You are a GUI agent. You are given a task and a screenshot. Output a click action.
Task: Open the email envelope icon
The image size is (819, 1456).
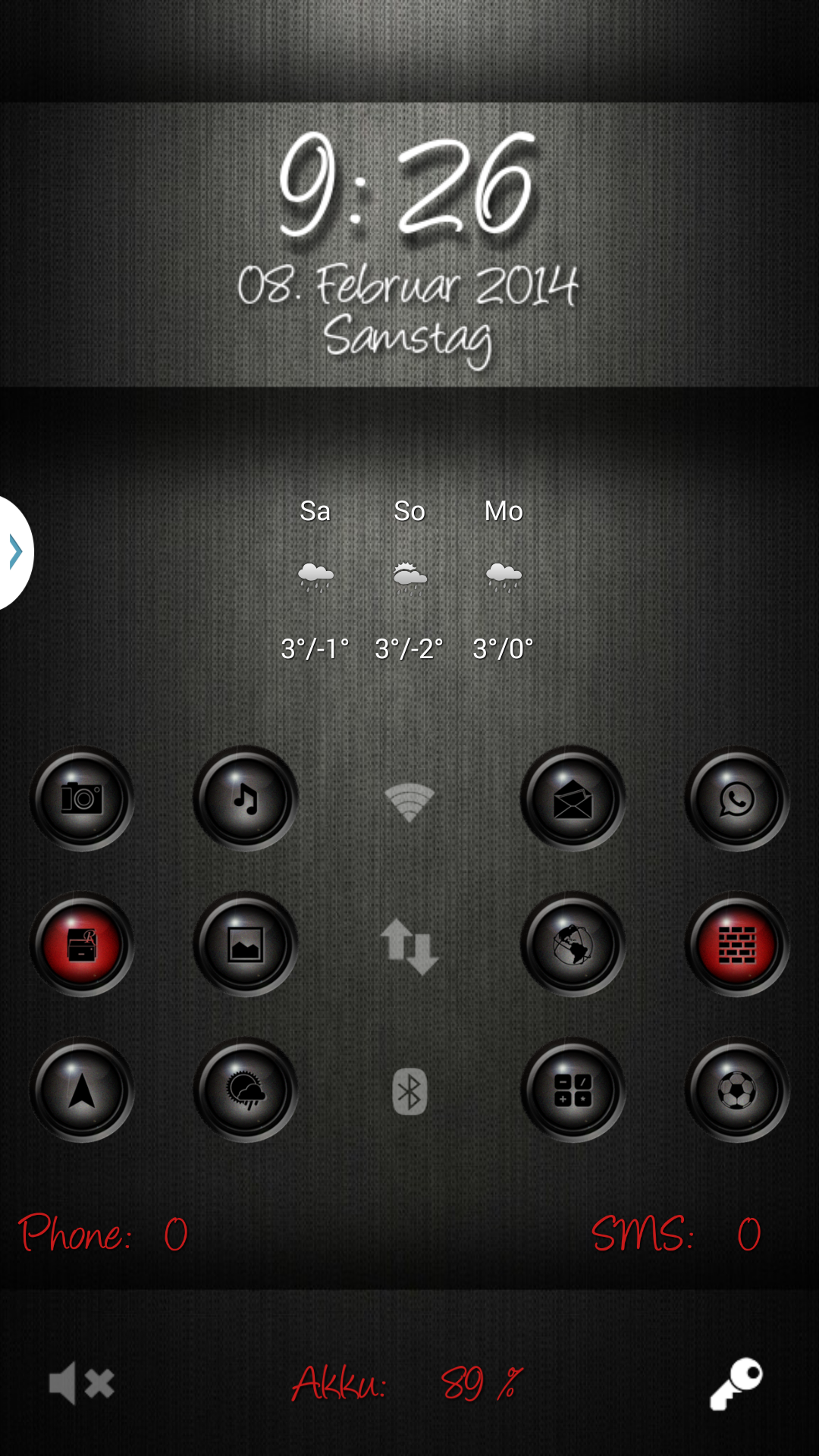click(x=573, y=799)
